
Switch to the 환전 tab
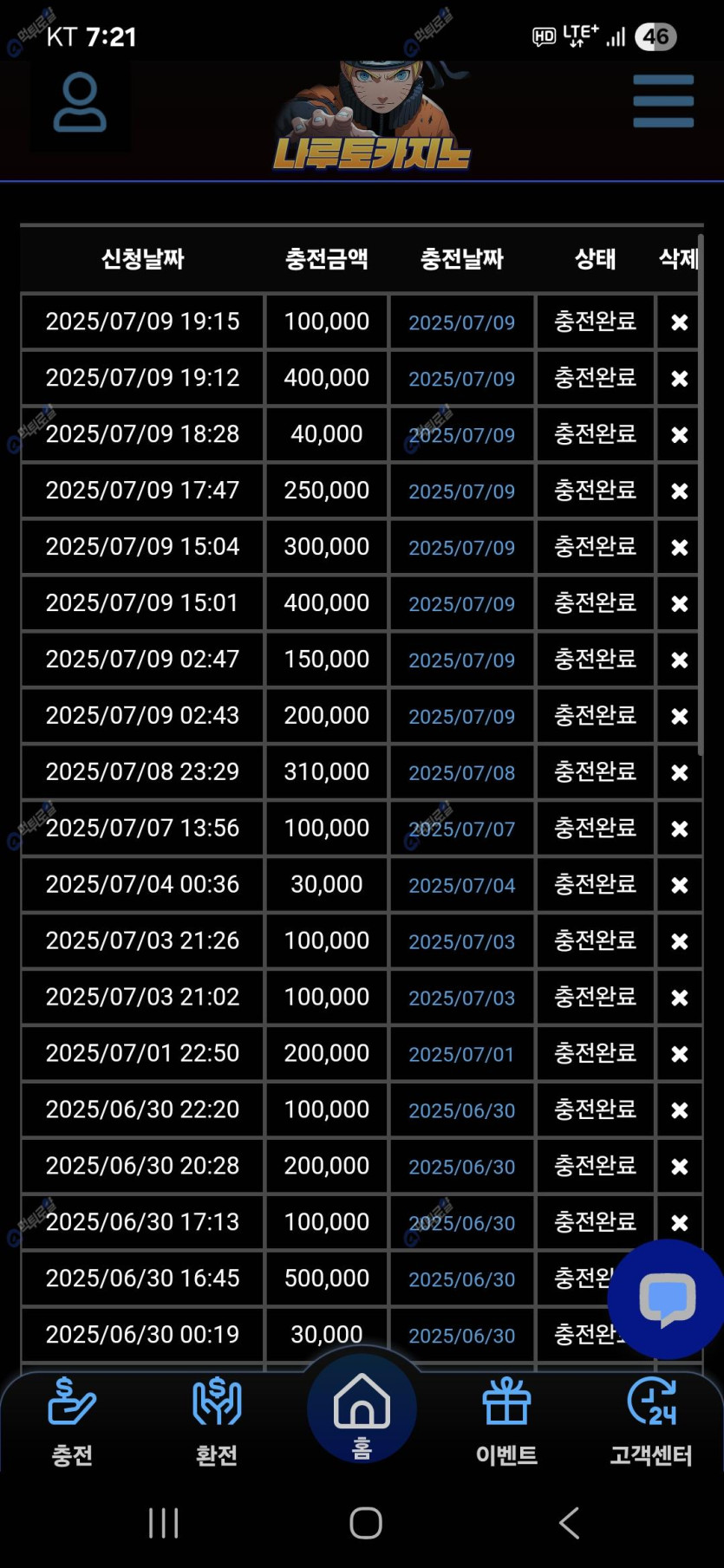coord(217,1421)
